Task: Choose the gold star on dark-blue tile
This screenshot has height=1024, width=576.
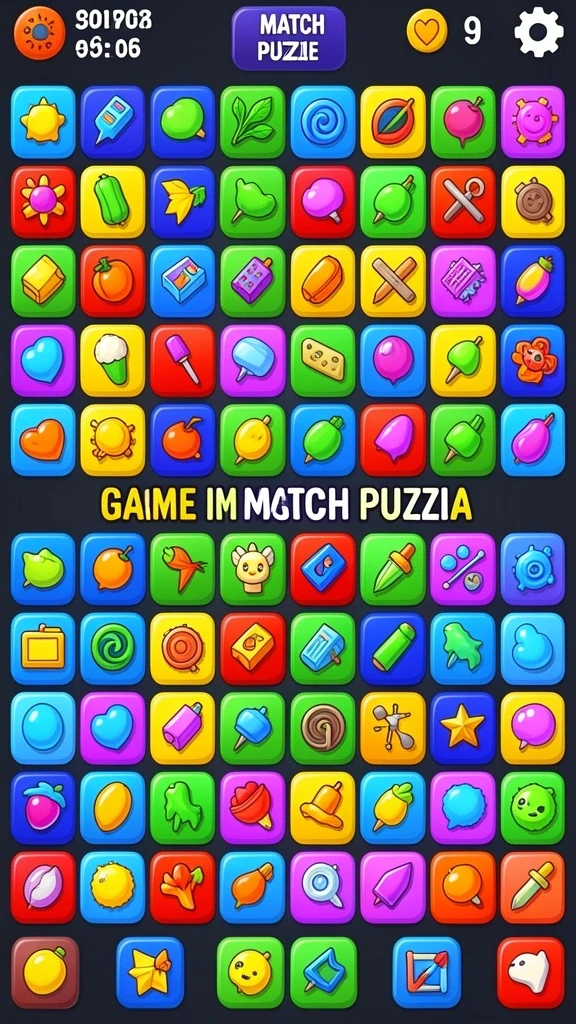Action: [x=463, y=728]
